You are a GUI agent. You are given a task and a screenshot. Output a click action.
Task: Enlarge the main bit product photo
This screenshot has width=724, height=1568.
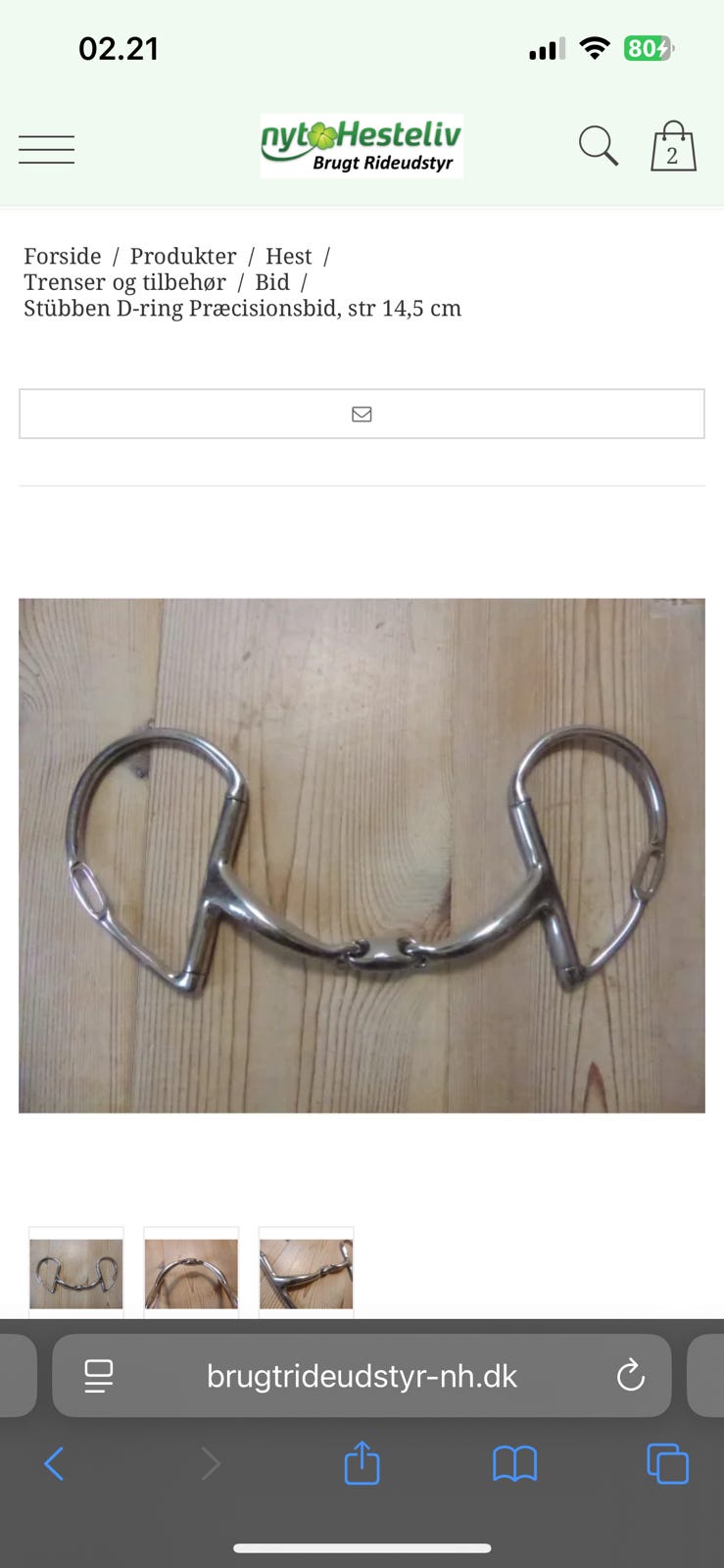click(x=362, y=856)
